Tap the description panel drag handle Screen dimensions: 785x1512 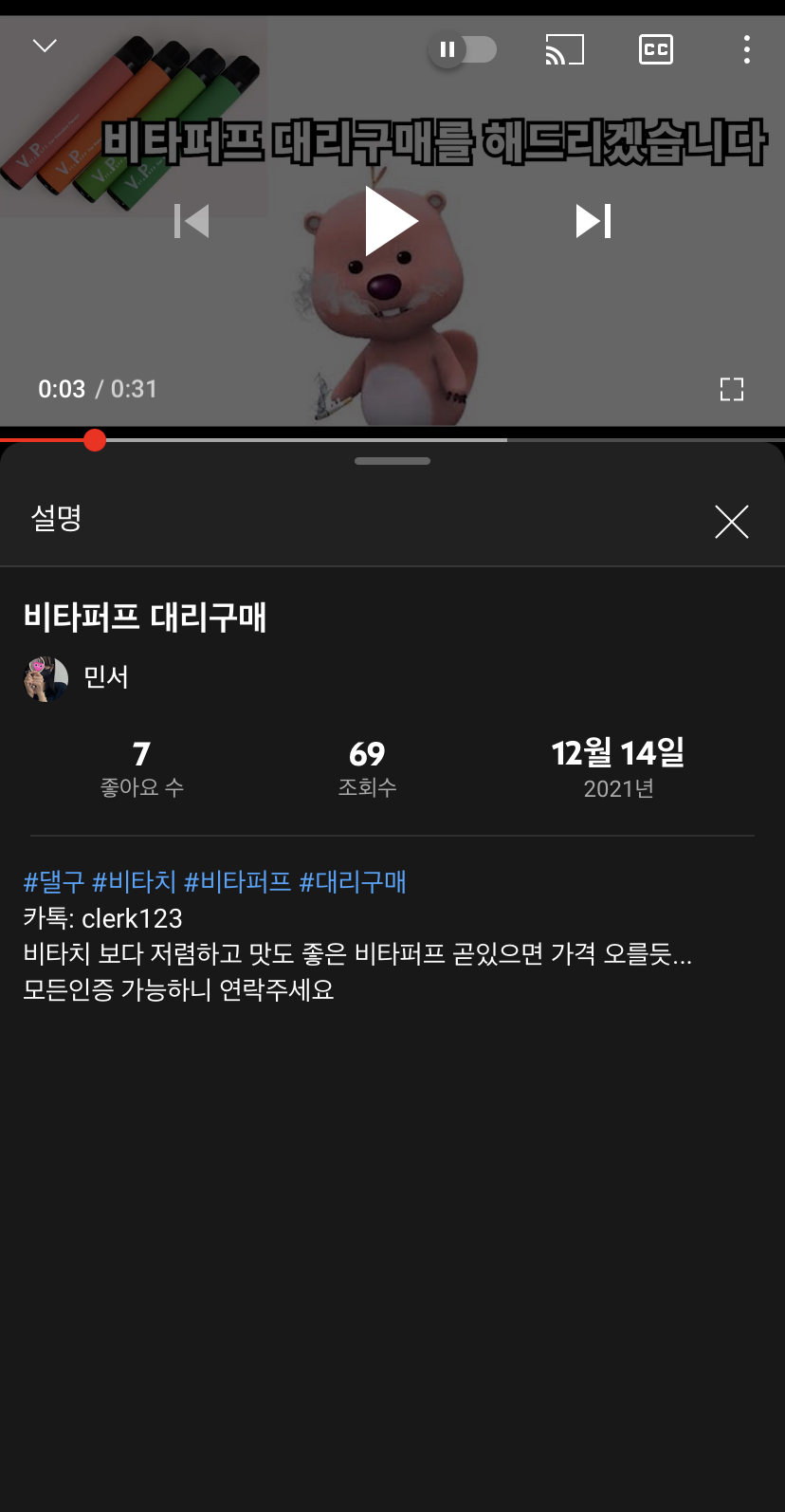coord(392,461)
